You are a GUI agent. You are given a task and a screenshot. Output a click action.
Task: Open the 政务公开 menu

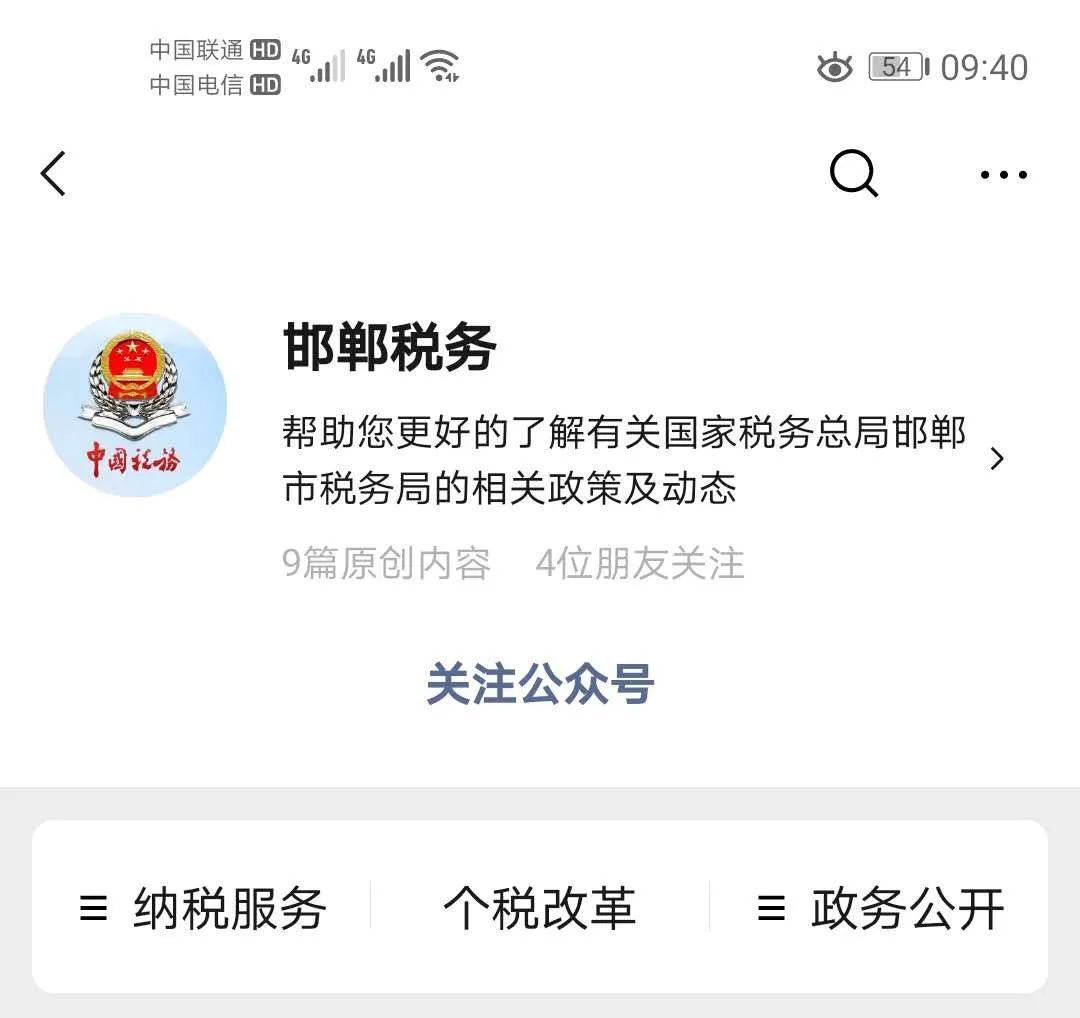pos(880,909)
